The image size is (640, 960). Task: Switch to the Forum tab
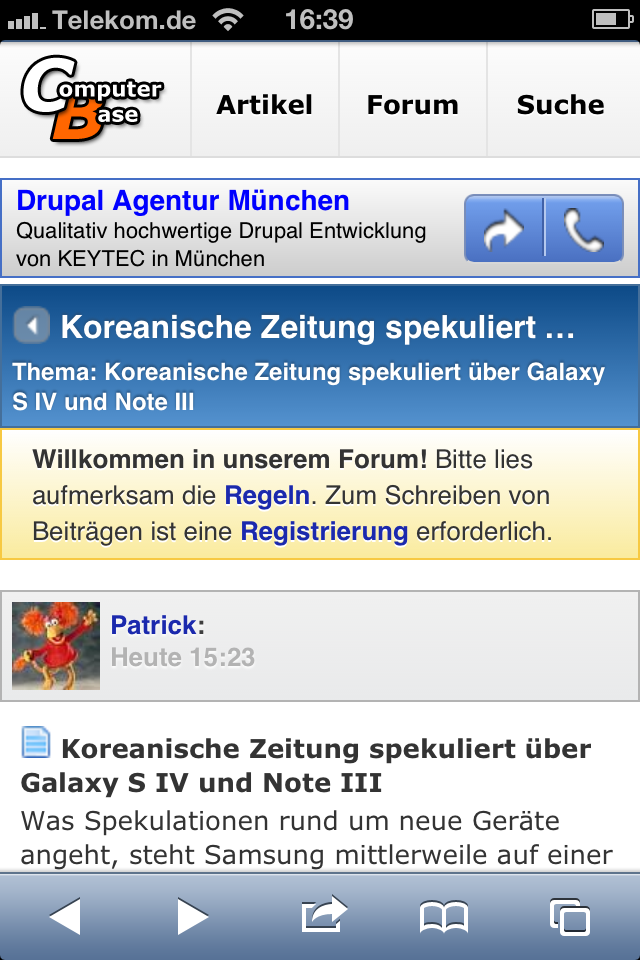(x=412, y=105)
